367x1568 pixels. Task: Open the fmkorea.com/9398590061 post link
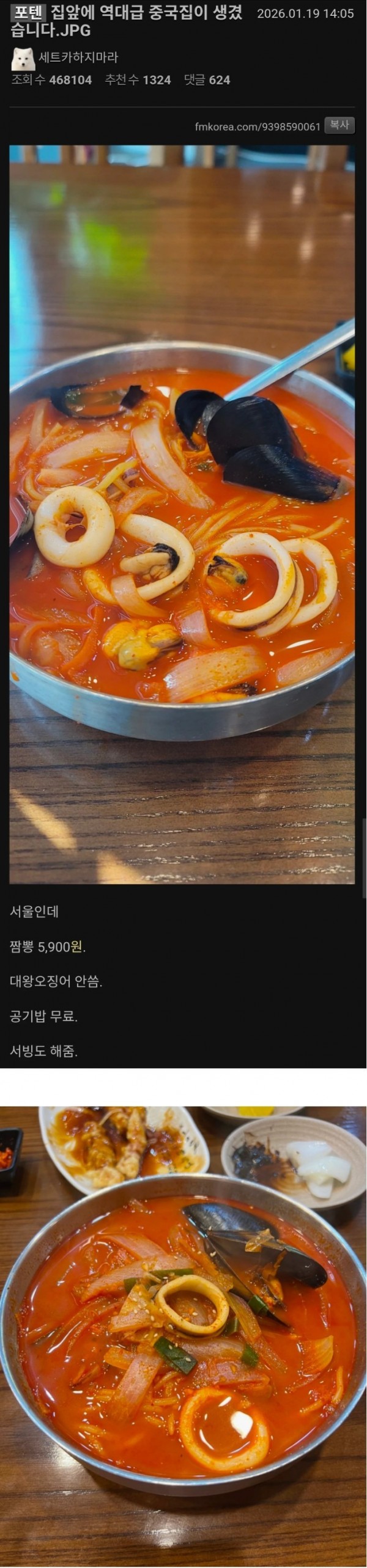pyautogui.click(x=258, y=126)
